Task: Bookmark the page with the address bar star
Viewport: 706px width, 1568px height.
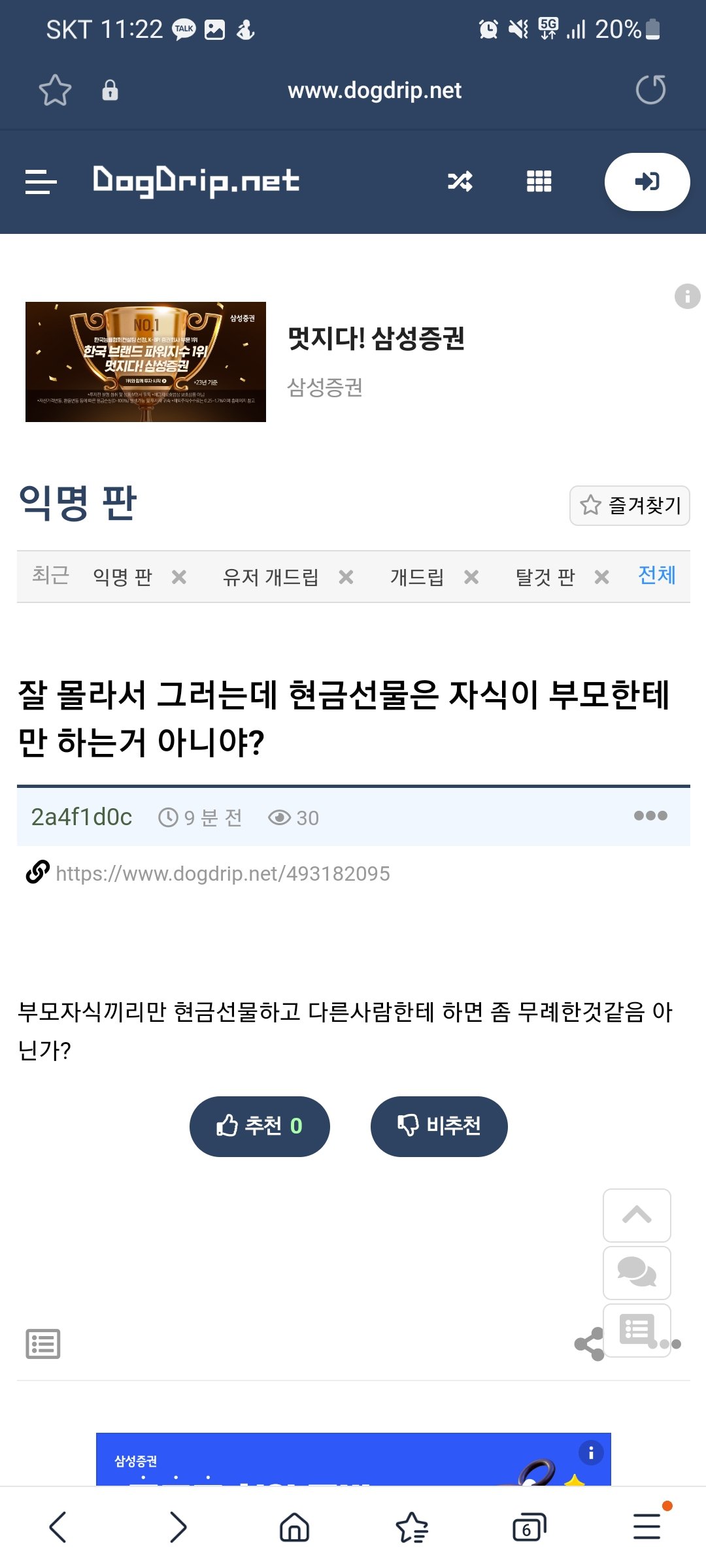Action: [55, 90]
